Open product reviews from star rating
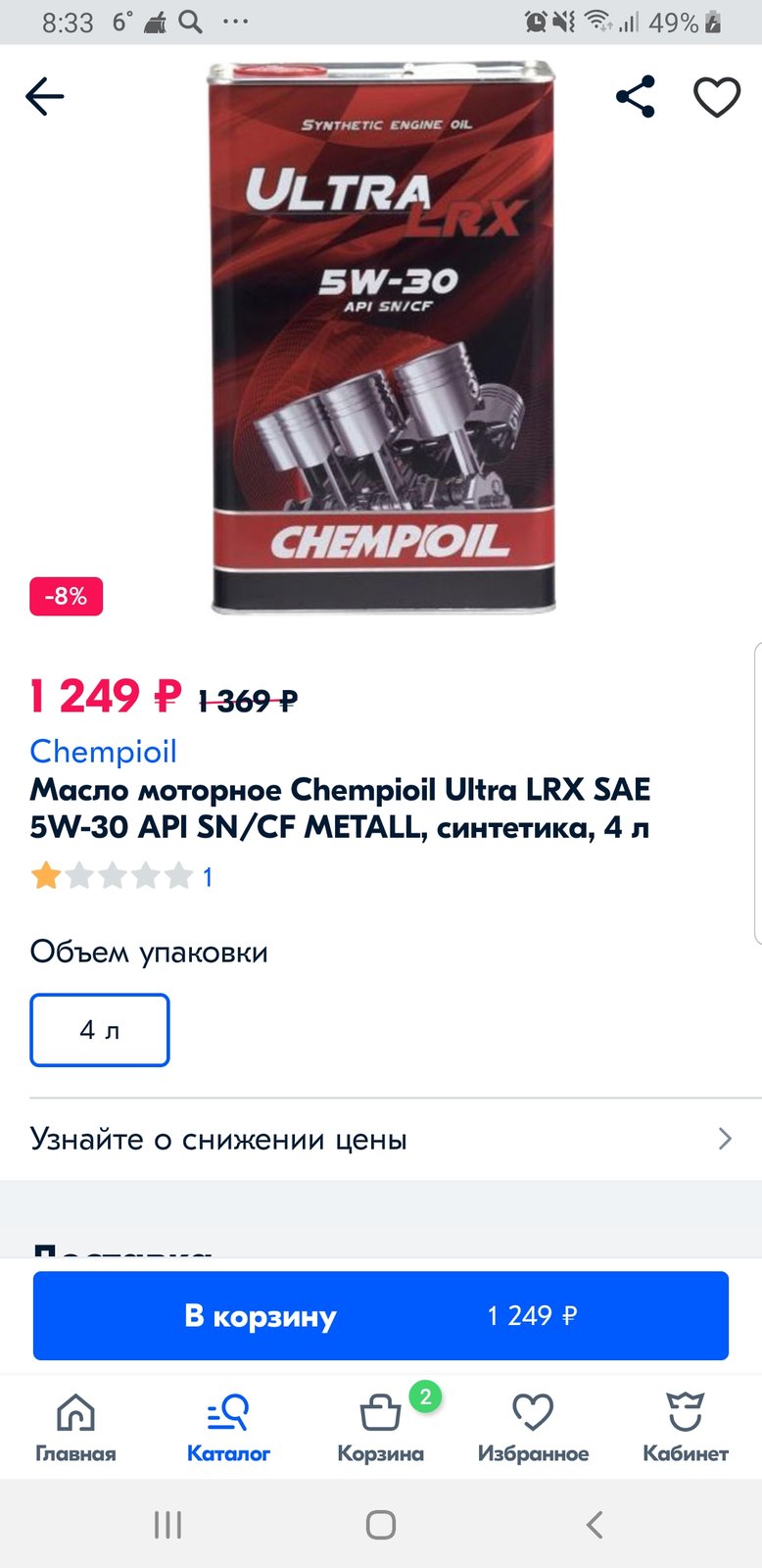This screenshot has height=1568, width=762. pos(121,875)
